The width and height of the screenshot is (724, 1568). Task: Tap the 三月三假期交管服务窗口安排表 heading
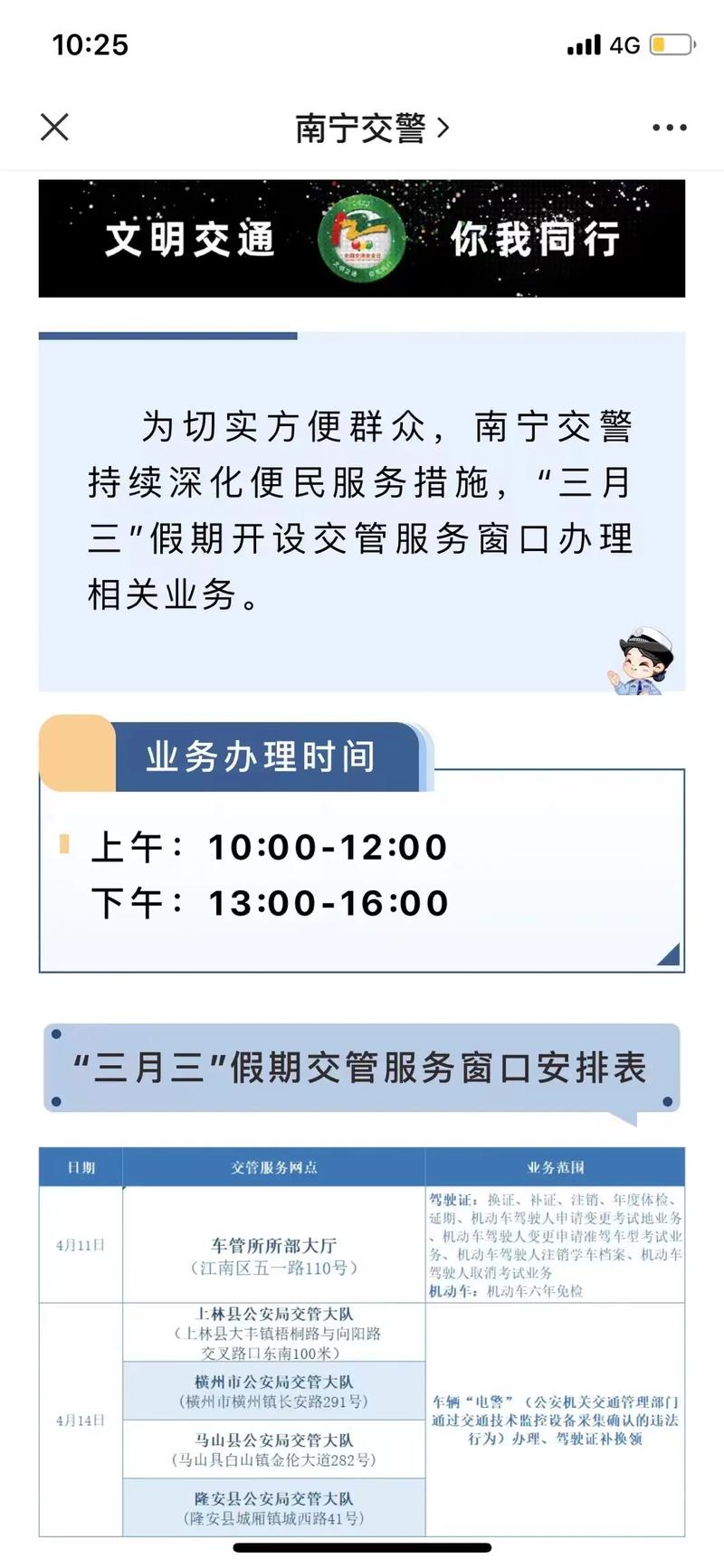pyautogui.click(x=362, y=1069)
